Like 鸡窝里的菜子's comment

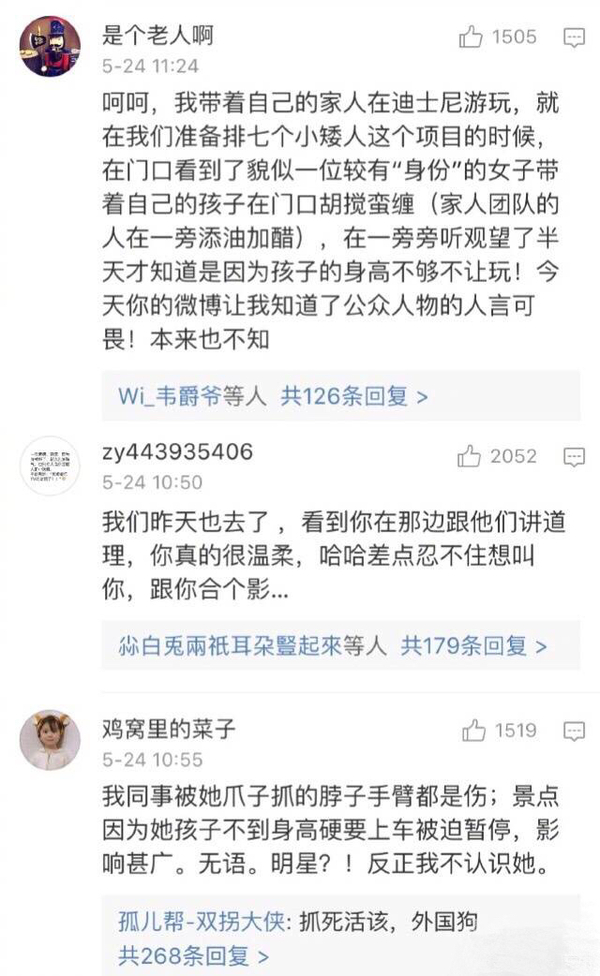click(x=474, y=731)
